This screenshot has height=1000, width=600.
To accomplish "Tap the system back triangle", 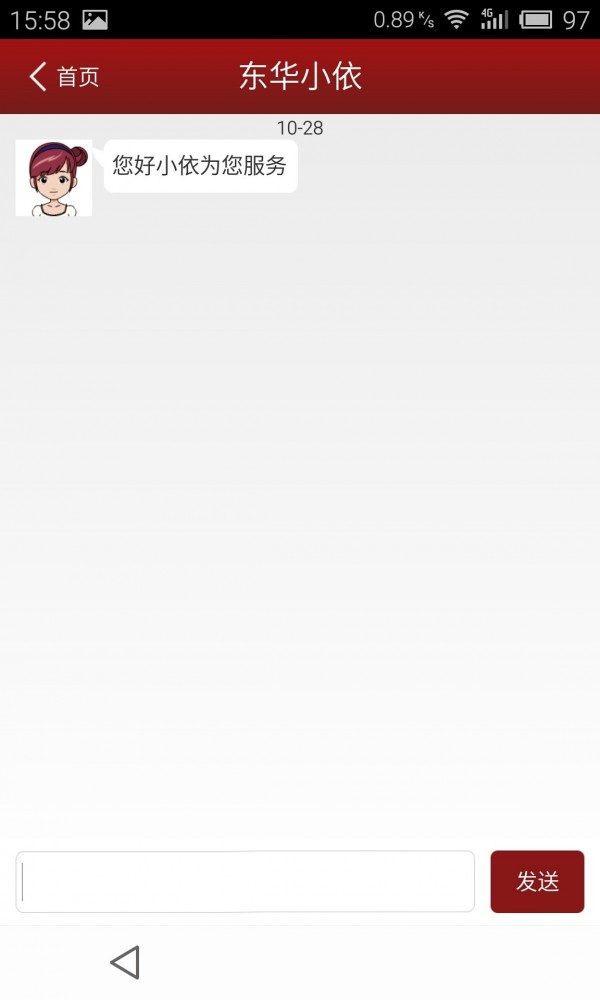I will pos(125,962).
